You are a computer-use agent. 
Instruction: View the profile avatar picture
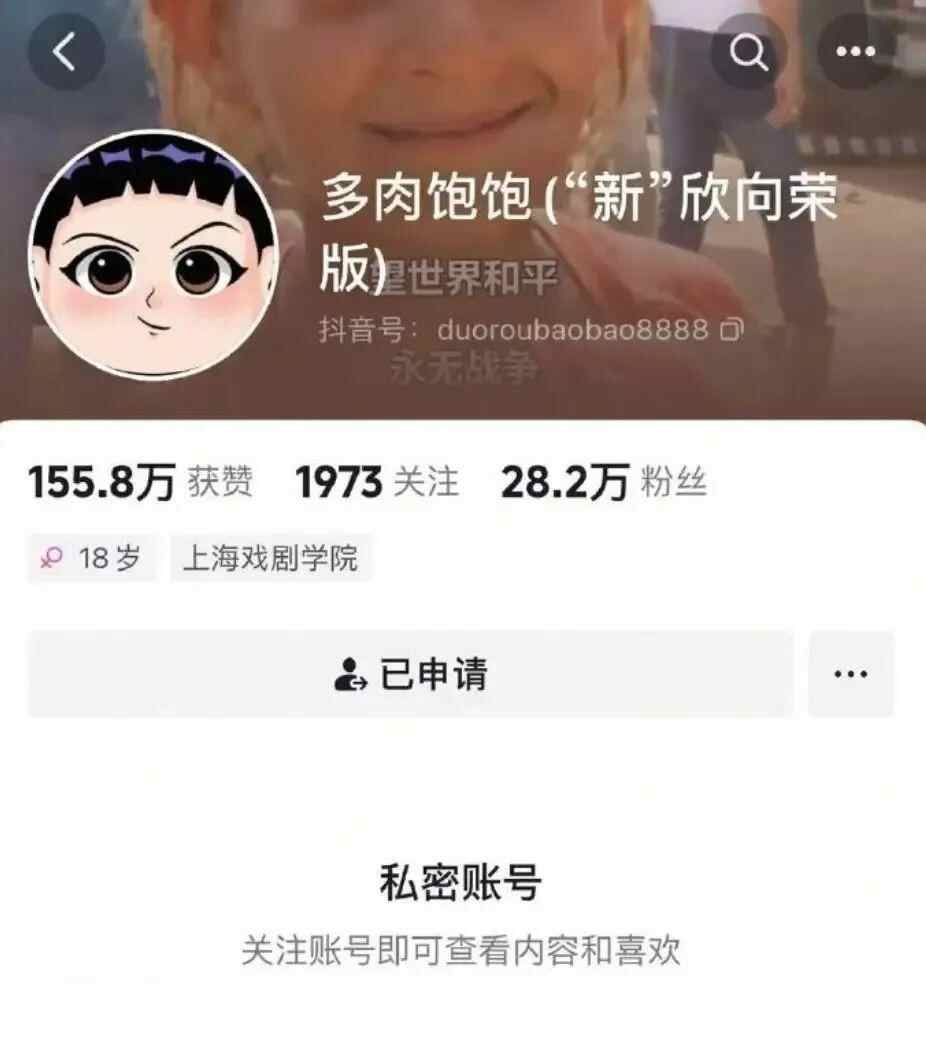(153, 254)
